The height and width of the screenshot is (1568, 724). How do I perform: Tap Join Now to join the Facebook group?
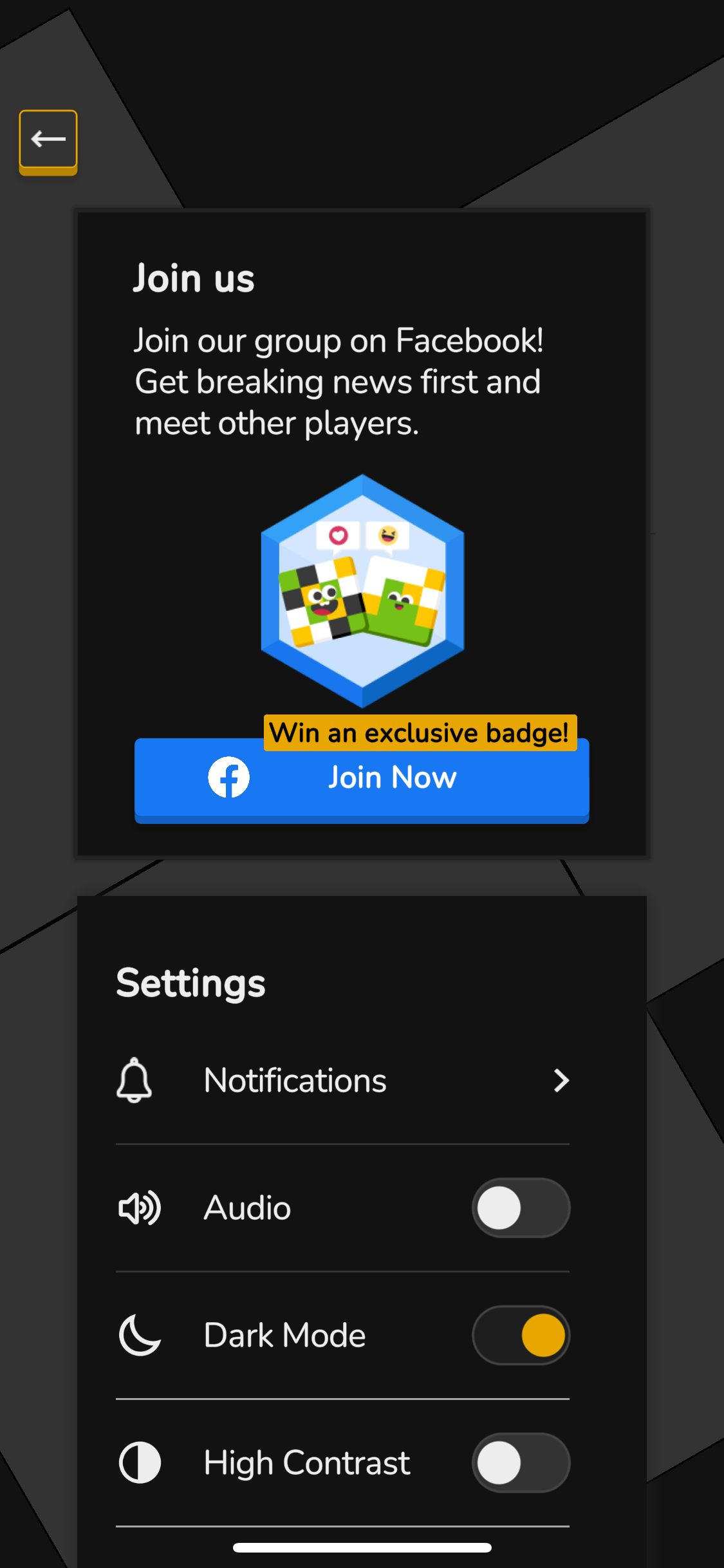pos(362,778)
